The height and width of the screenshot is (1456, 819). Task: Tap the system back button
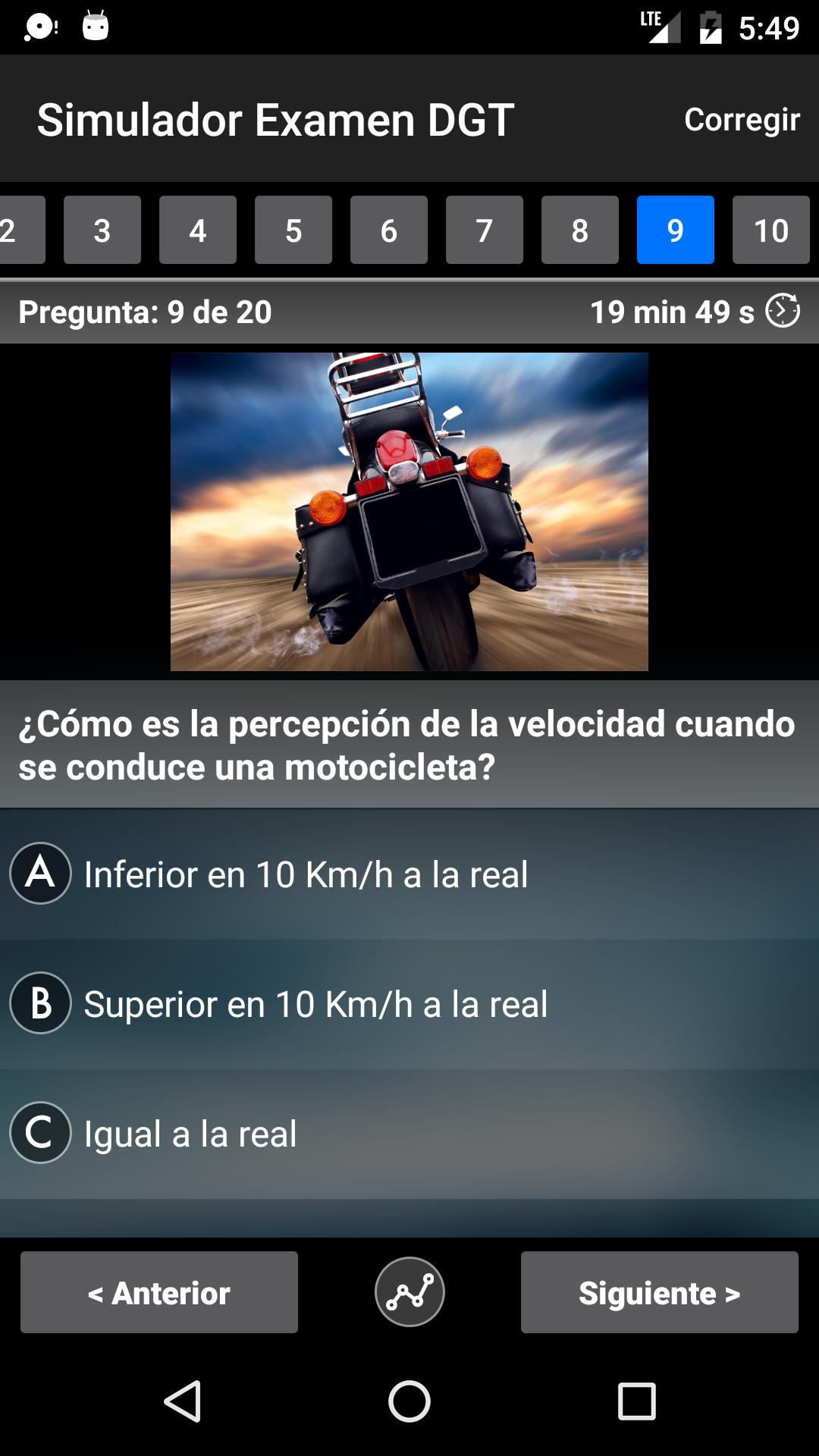pos(182,1401)
